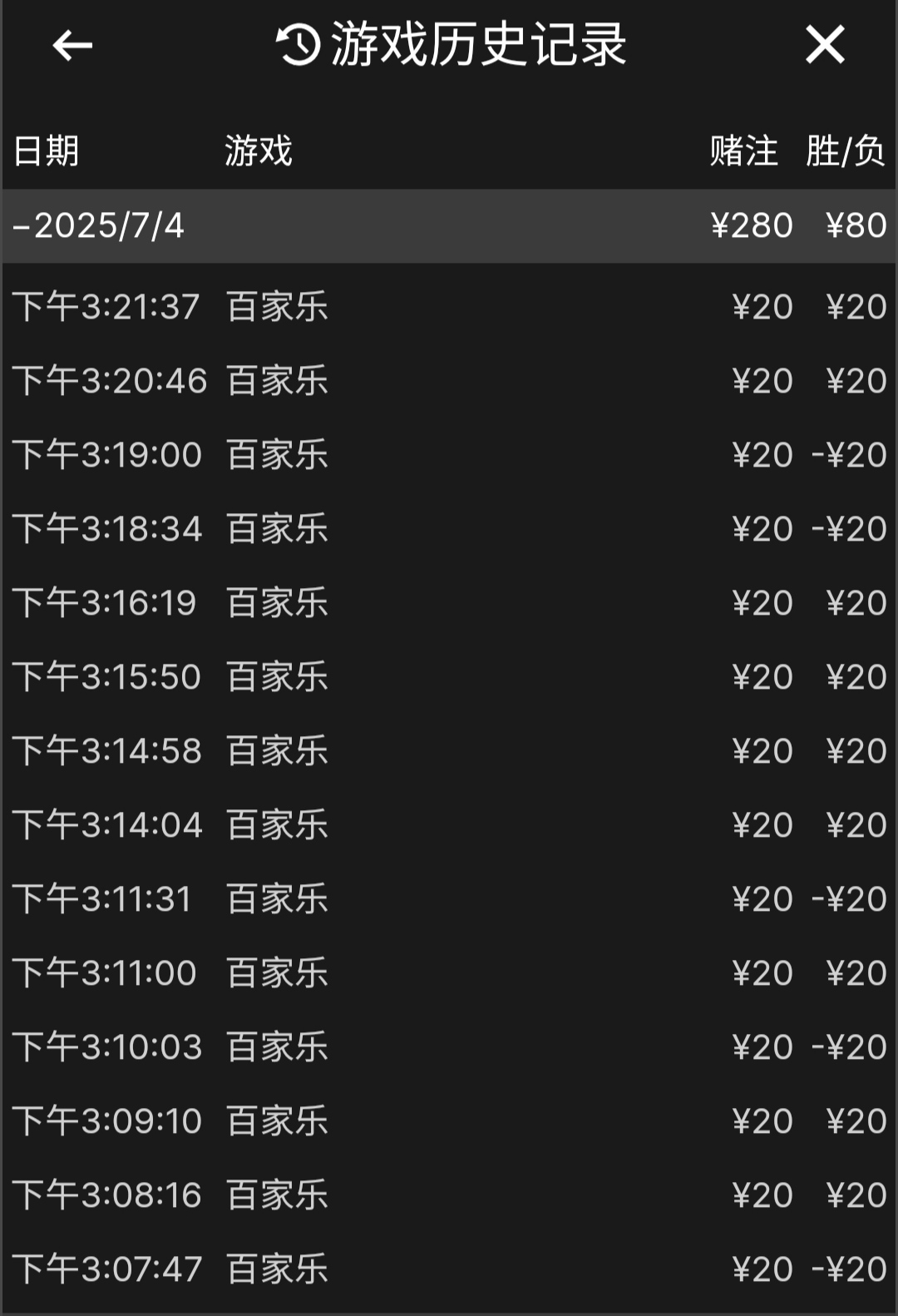Image resolution: width=898 pixels, height=1316 pixels.
Task: View the 下午3:08:16 record
Action: 449,1195
